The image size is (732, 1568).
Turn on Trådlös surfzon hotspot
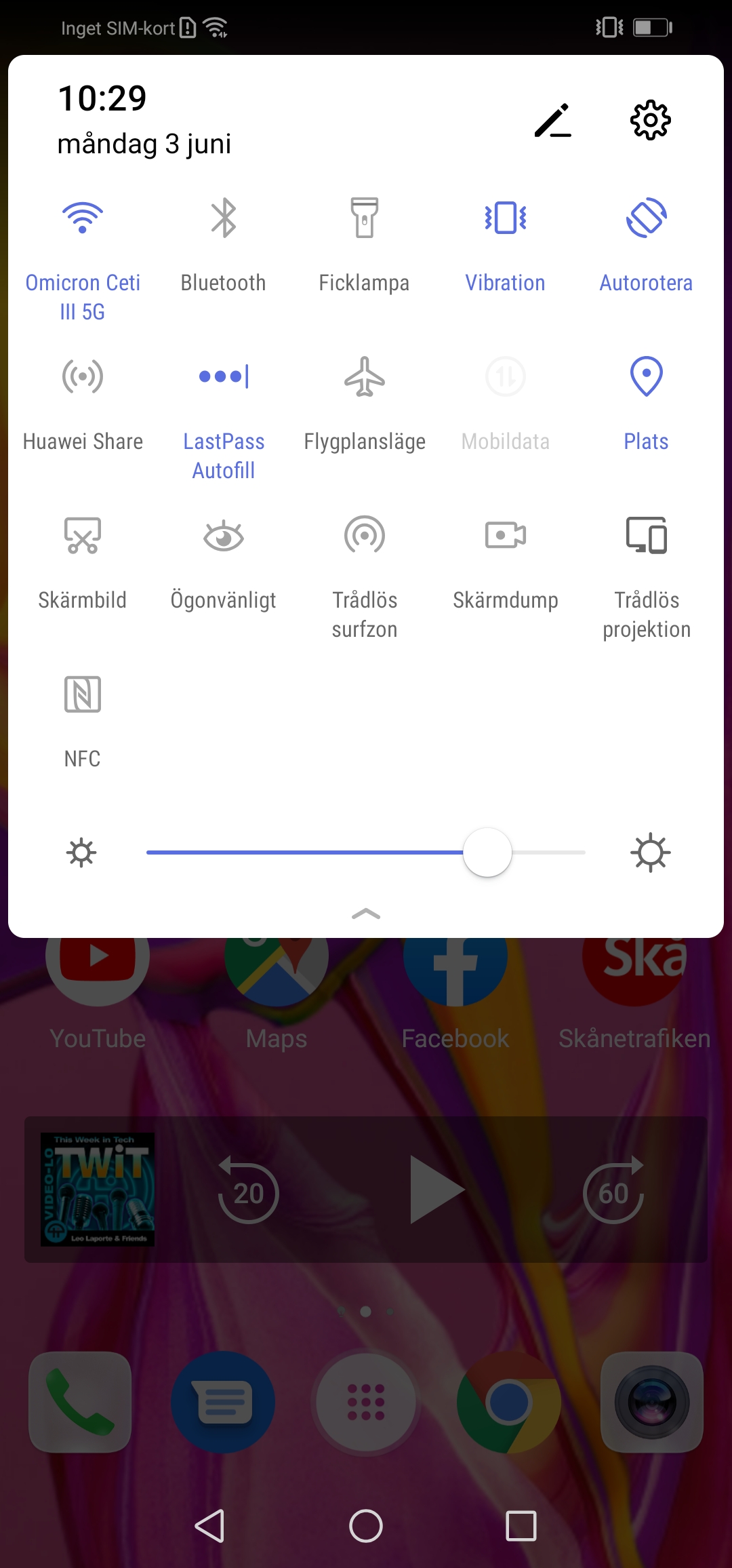tap(365, 536)
